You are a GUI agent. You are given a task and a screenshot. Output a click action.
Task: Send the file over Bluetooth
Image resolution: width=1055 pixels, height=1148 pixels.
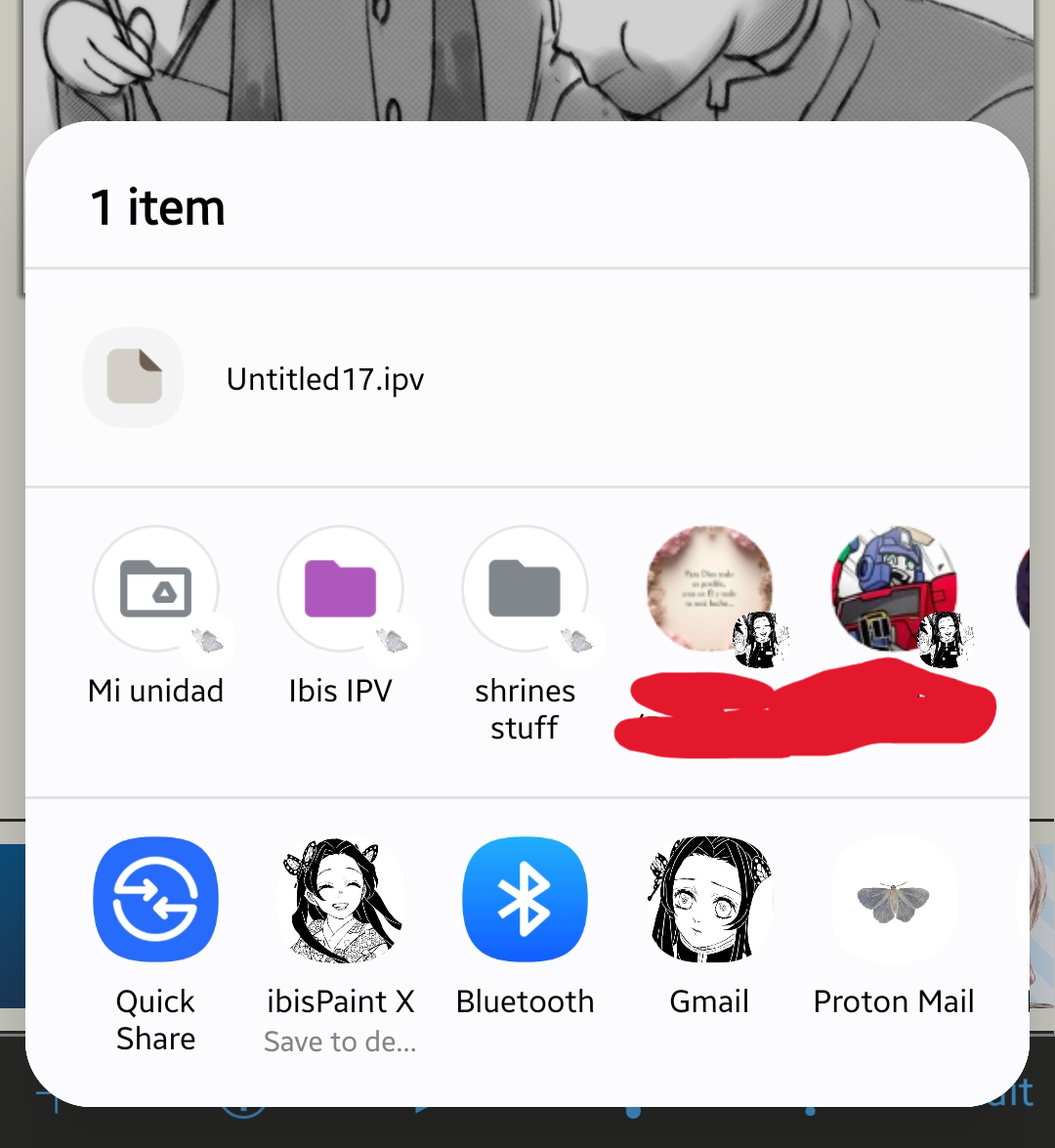[x=525, y=928]
